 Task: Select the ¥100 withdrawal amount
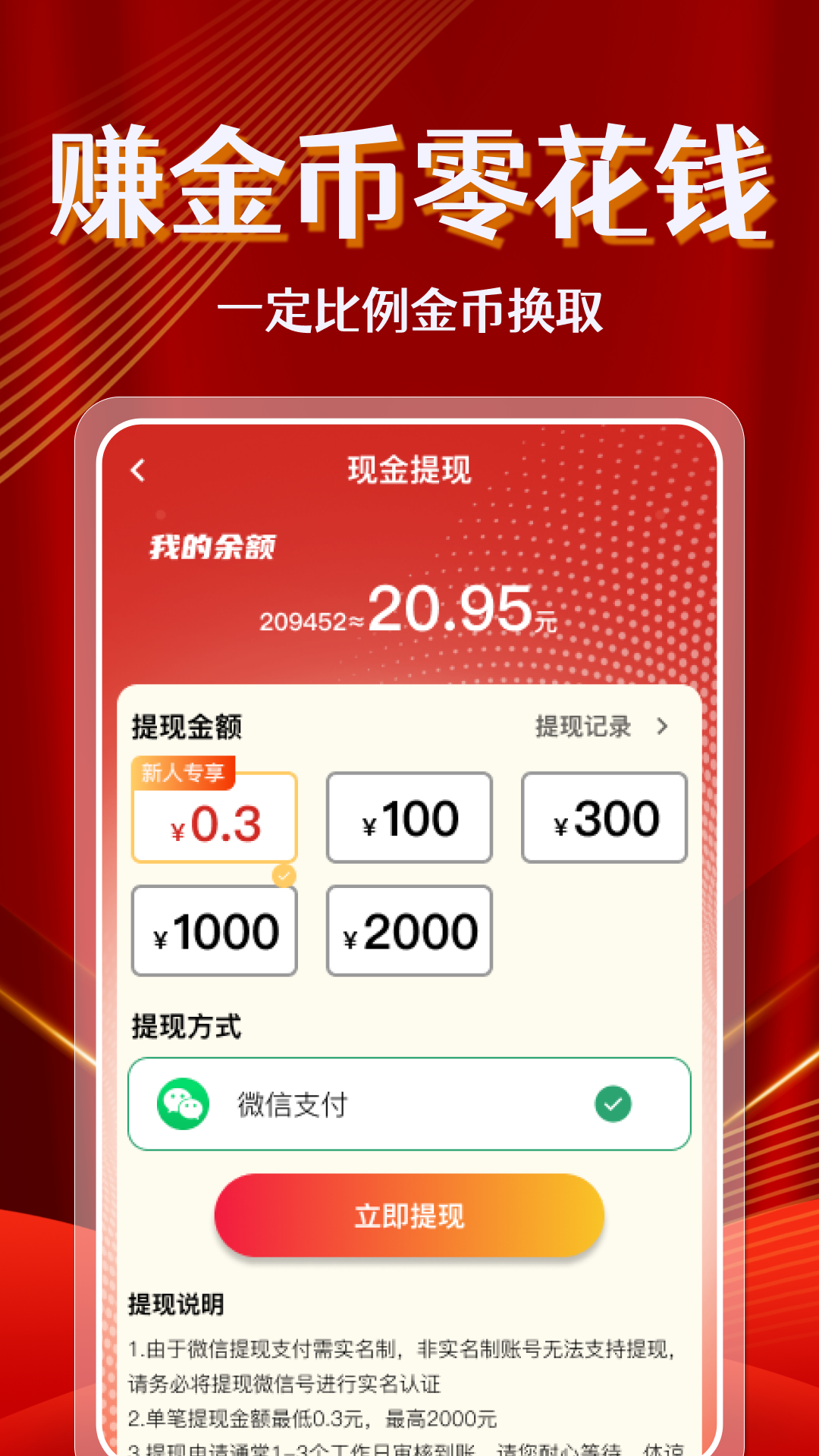click(x=408, y=817)
